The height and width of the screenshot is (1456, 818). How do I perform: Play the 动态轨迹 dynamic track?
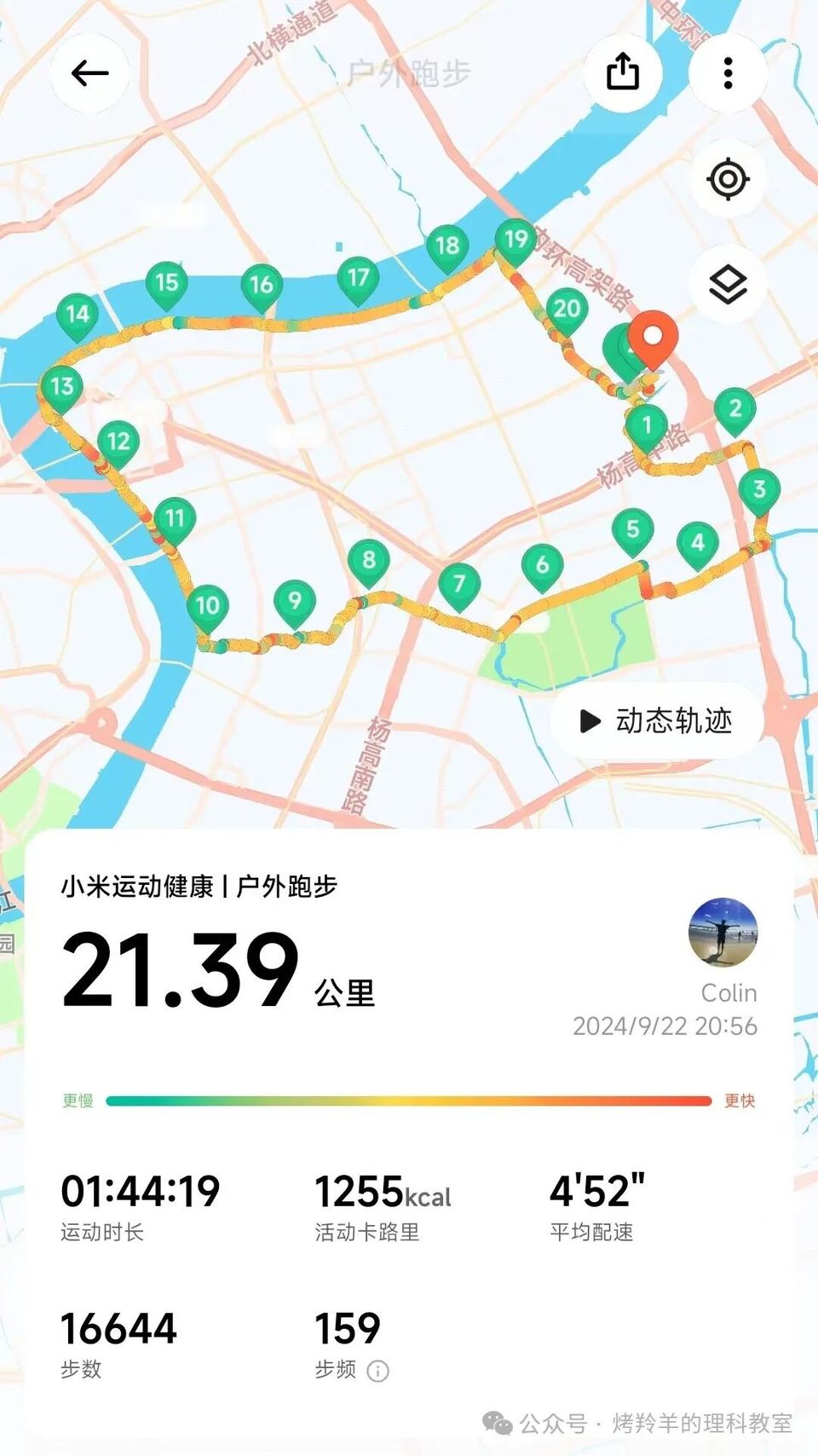click(x=656, y=721)
